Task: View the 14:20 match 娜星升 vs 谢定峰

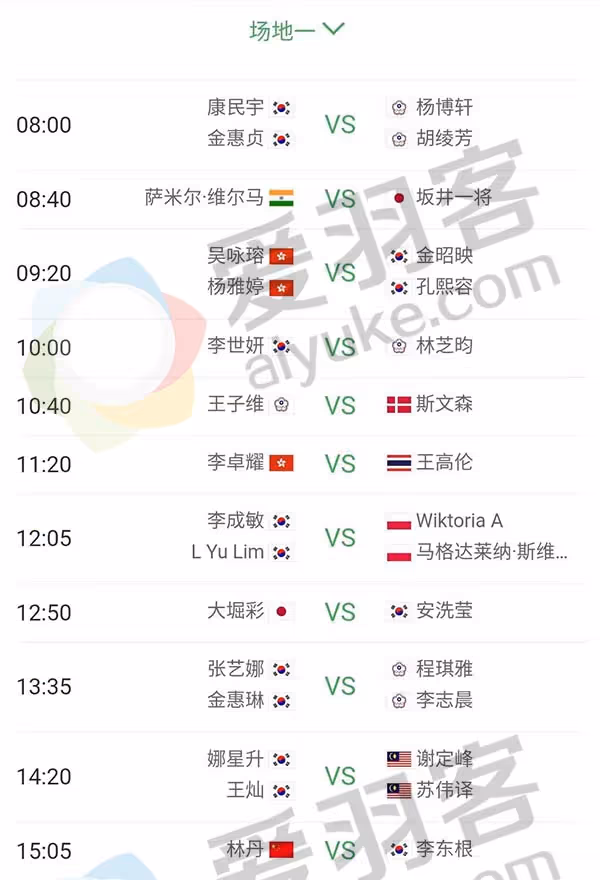Action: point(339,775)
